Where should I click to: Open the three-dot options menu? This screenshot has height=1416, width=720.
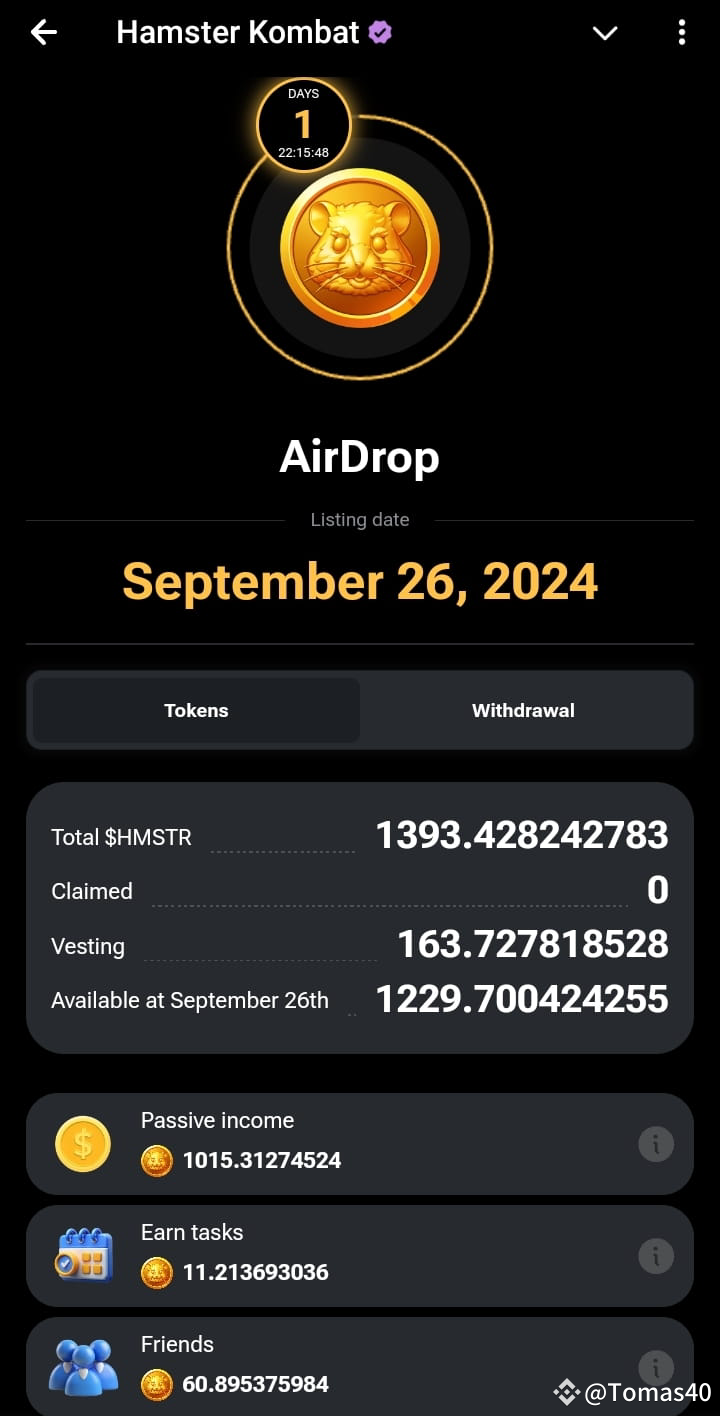[682, 32]
